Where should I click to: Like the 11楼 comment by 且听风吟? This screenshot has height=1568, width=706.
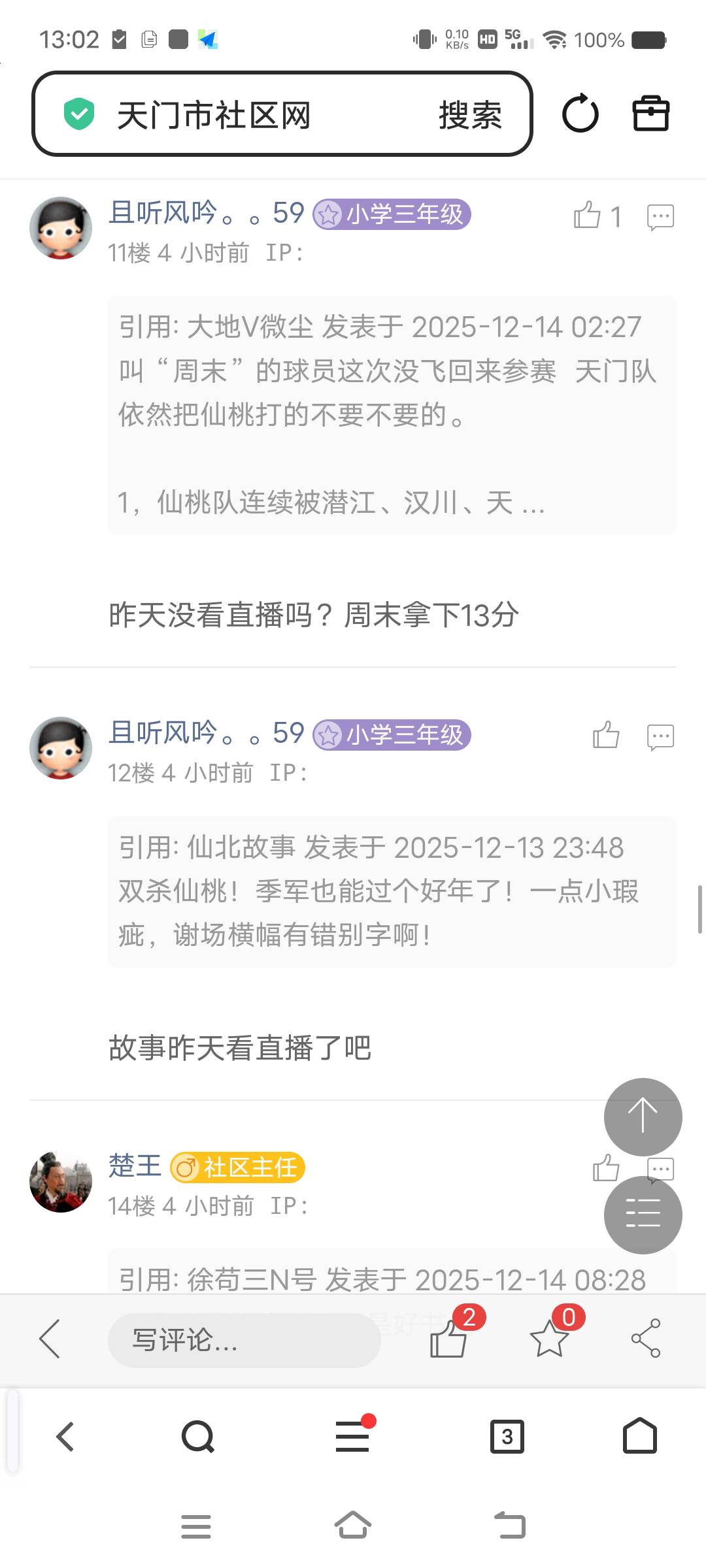[587, 216]
